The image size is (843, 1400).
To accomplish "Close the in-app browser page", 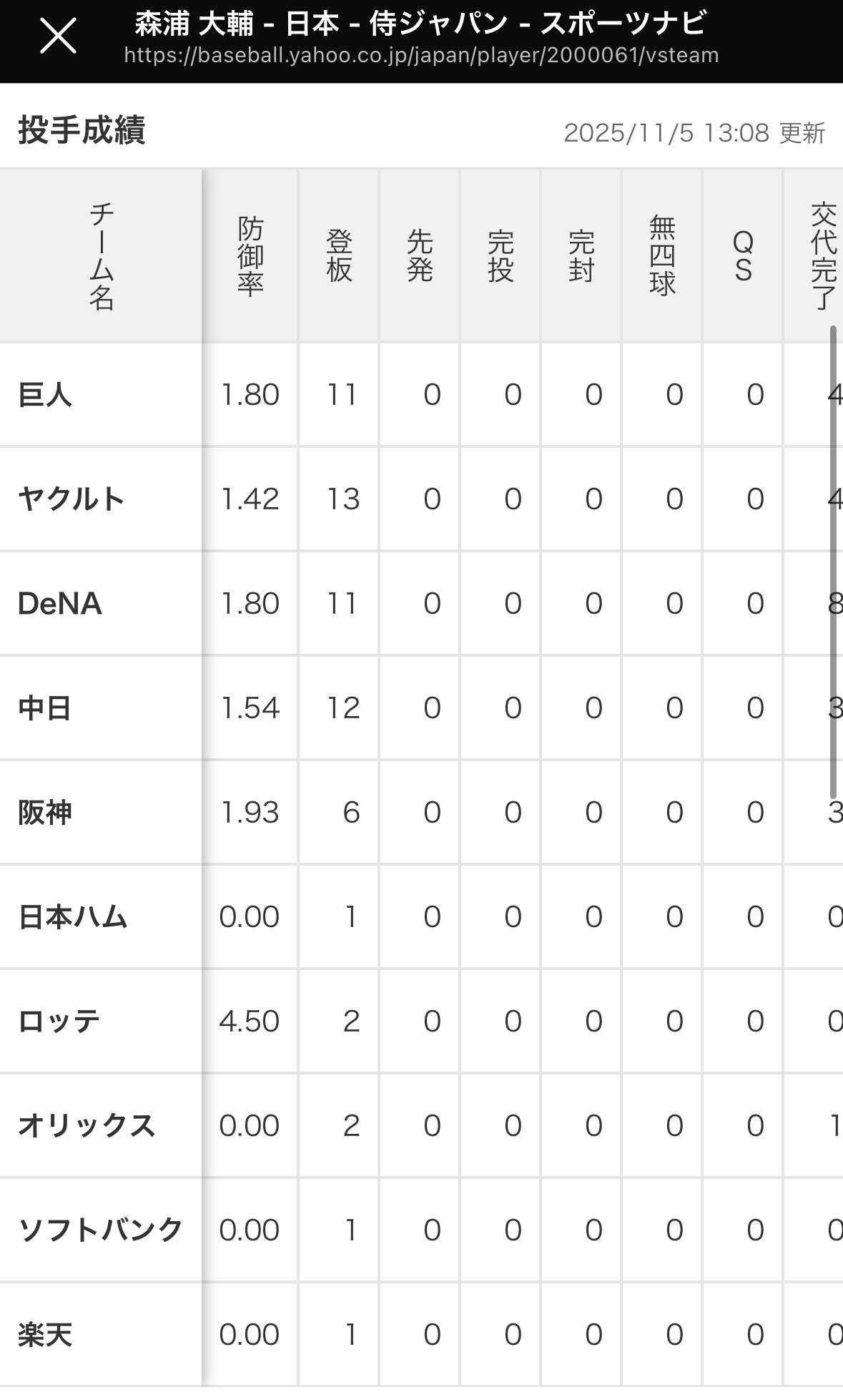I will (x=58, y=36).
